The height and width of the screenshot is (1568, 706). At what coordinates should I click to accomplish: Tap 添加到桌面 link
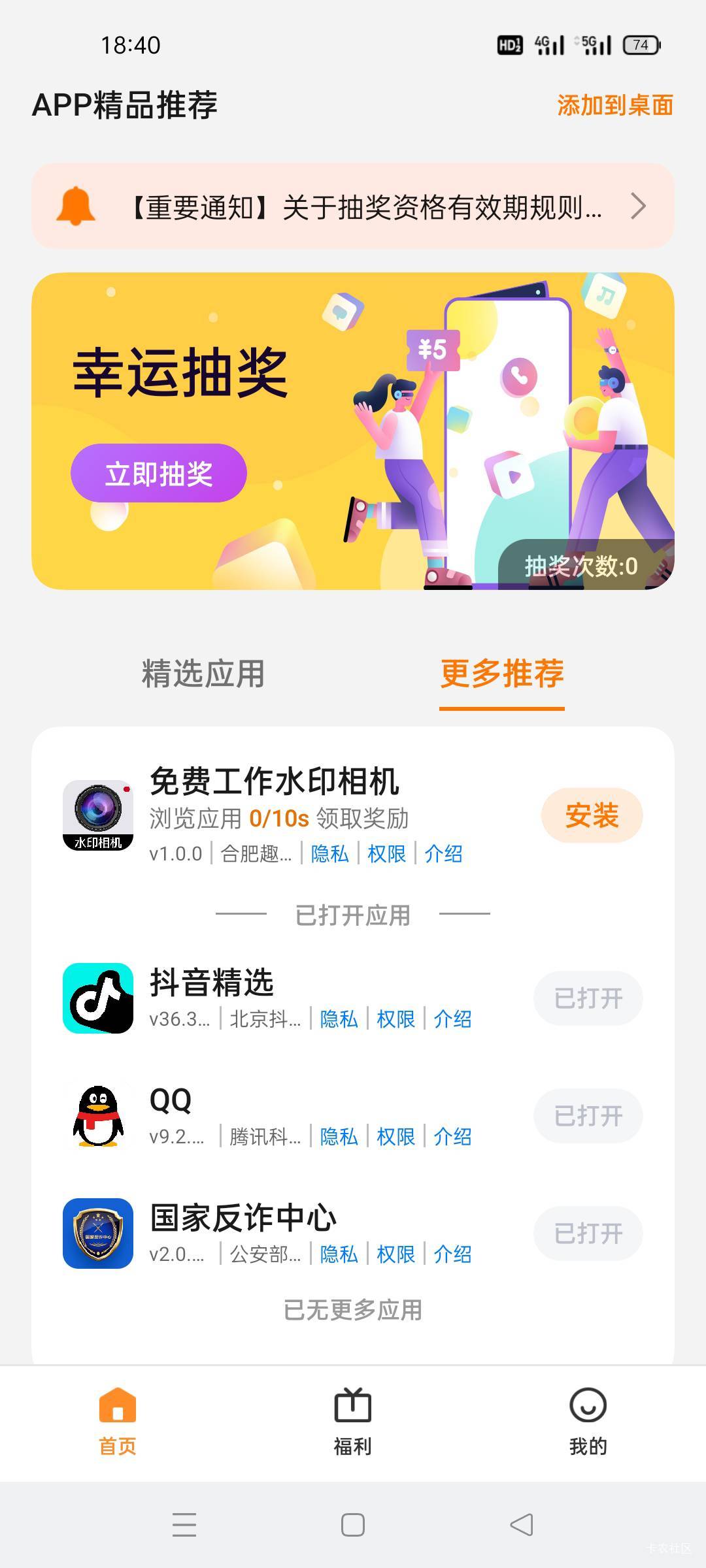614,105
